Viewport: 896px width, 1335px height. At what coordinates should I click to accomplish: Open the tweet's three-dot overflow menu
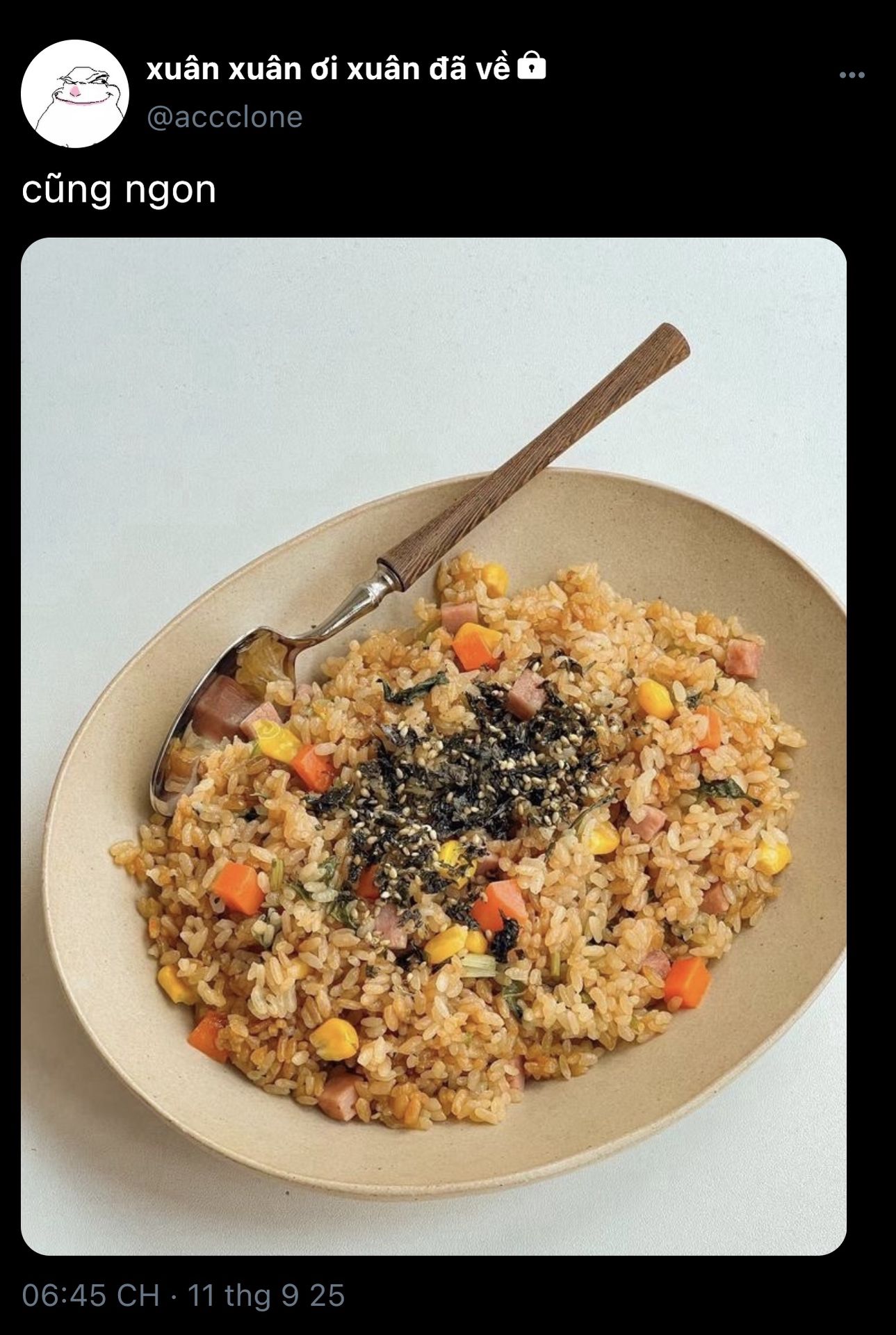pos(852,75)
